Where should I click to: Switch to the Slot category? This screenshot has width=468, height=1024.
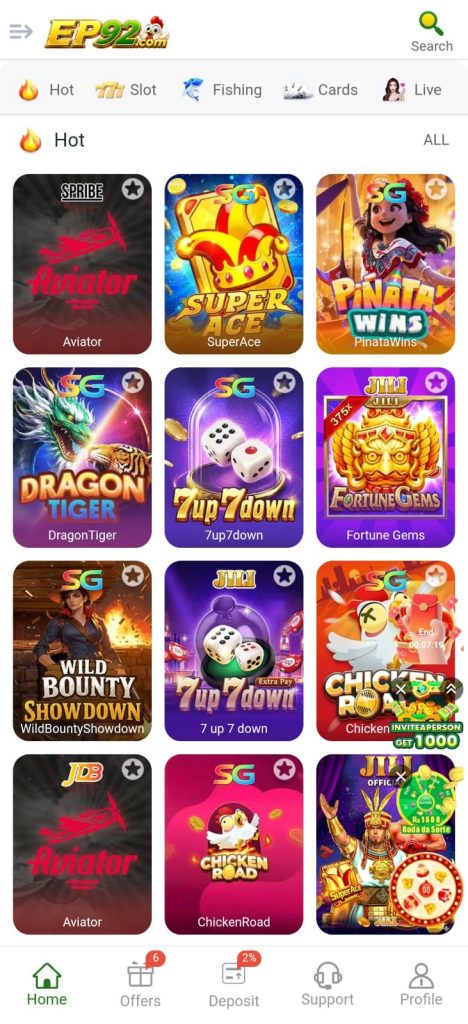click(126, 90)
